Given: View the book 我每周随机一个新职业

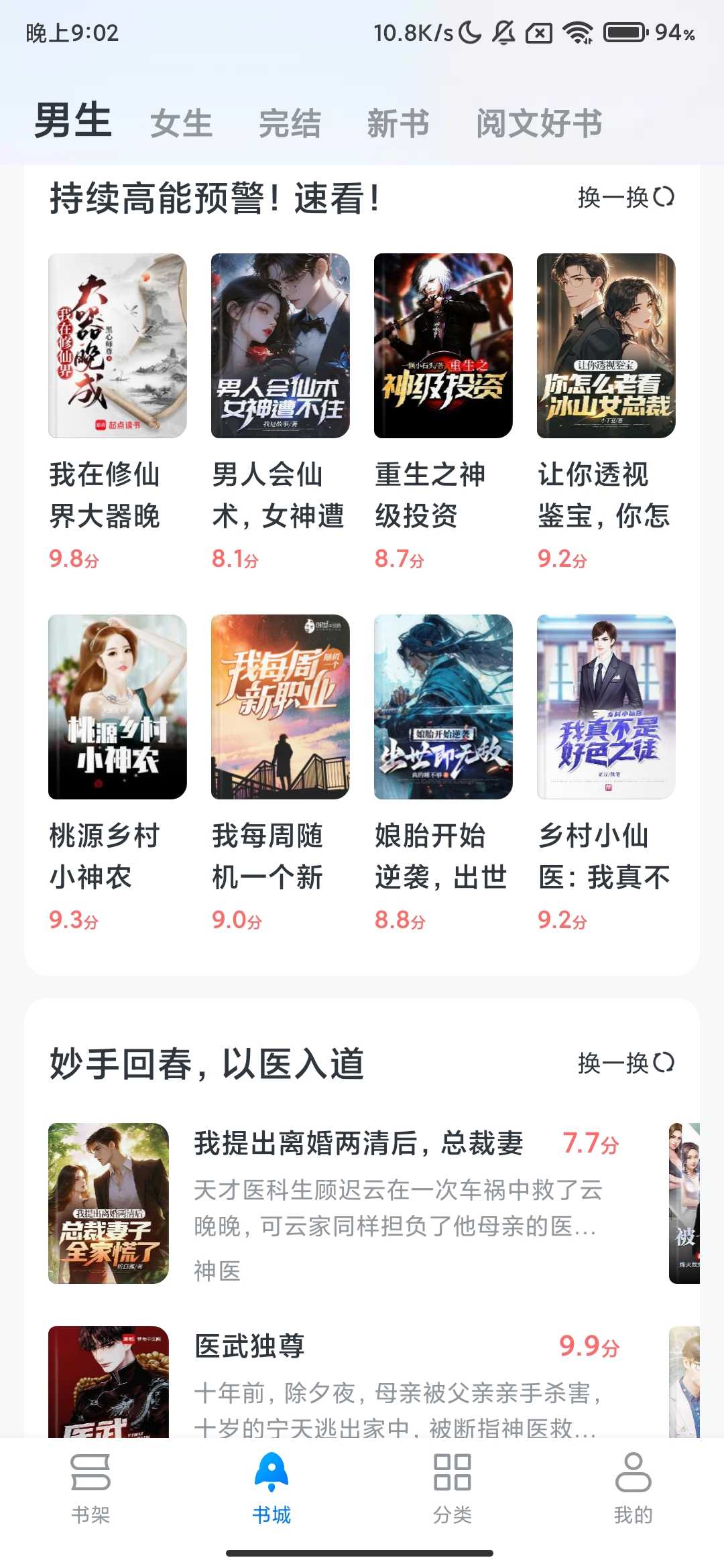Looking at the screenshot, I should point(280,707).
